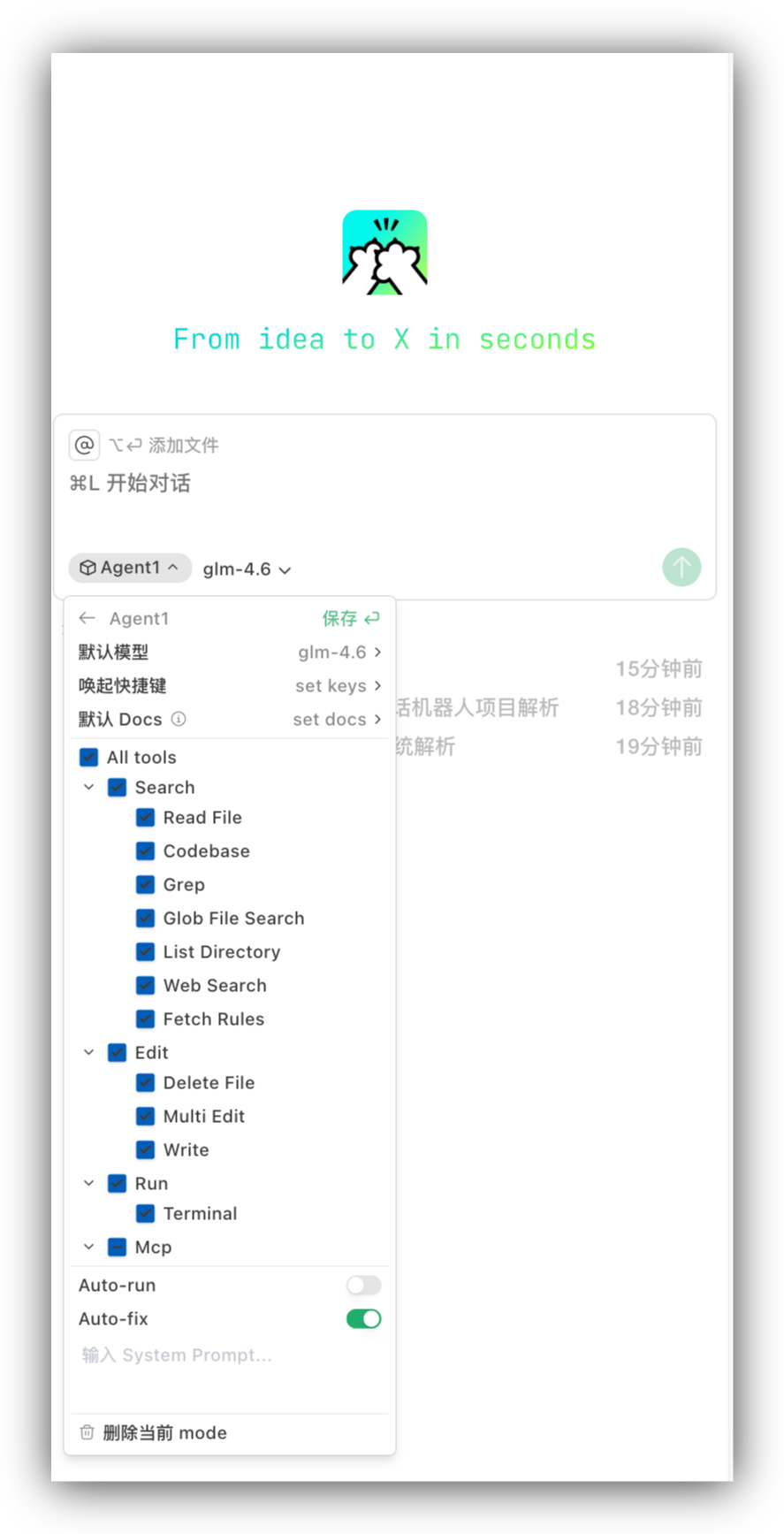
Task: Collapse the Search tools group
Action: click(x=88, y=787)
